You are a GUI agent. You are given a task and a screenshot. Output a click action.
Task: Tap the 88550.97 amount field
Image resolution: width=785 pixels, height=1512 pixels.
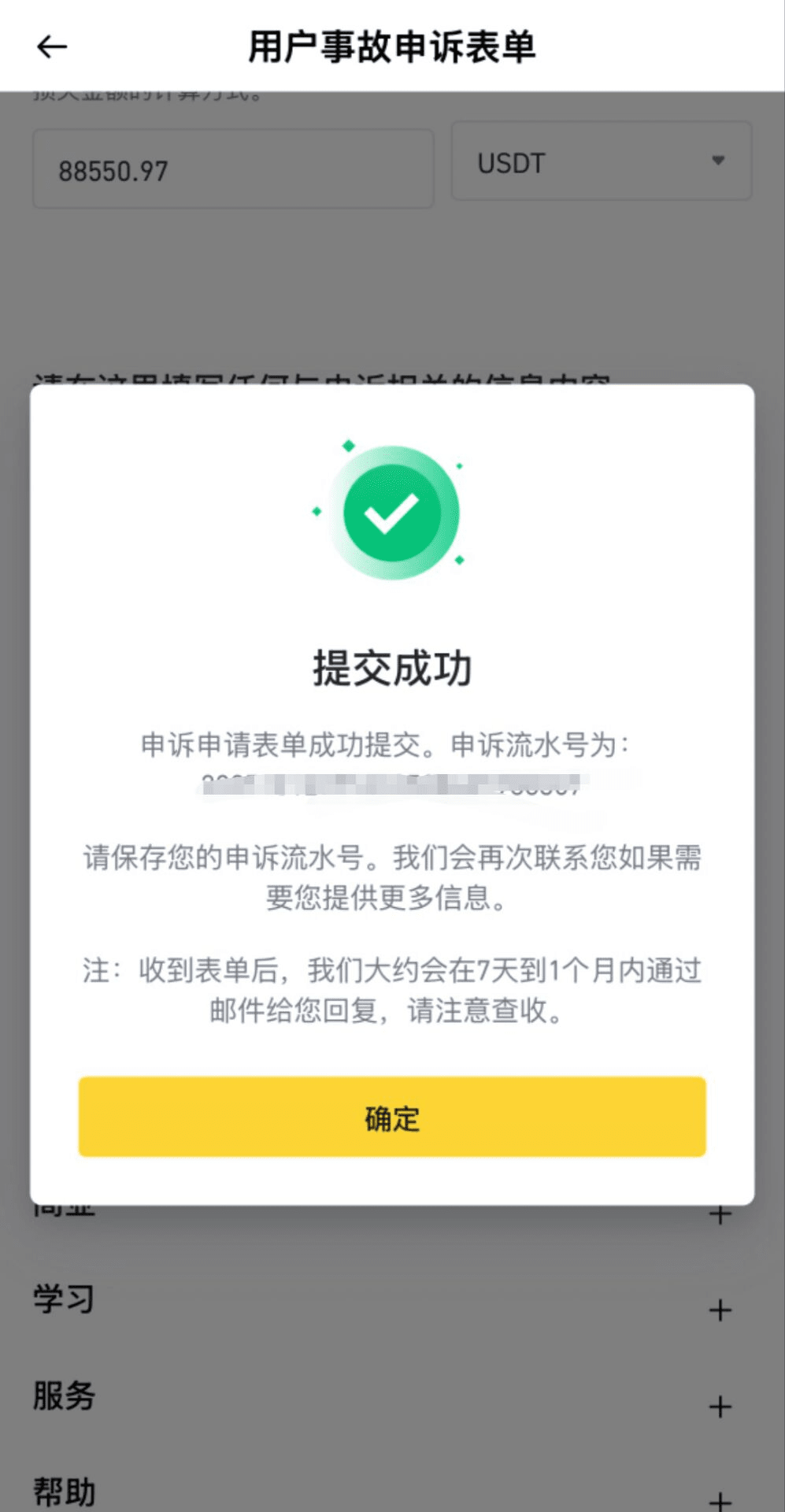point(233,170)
